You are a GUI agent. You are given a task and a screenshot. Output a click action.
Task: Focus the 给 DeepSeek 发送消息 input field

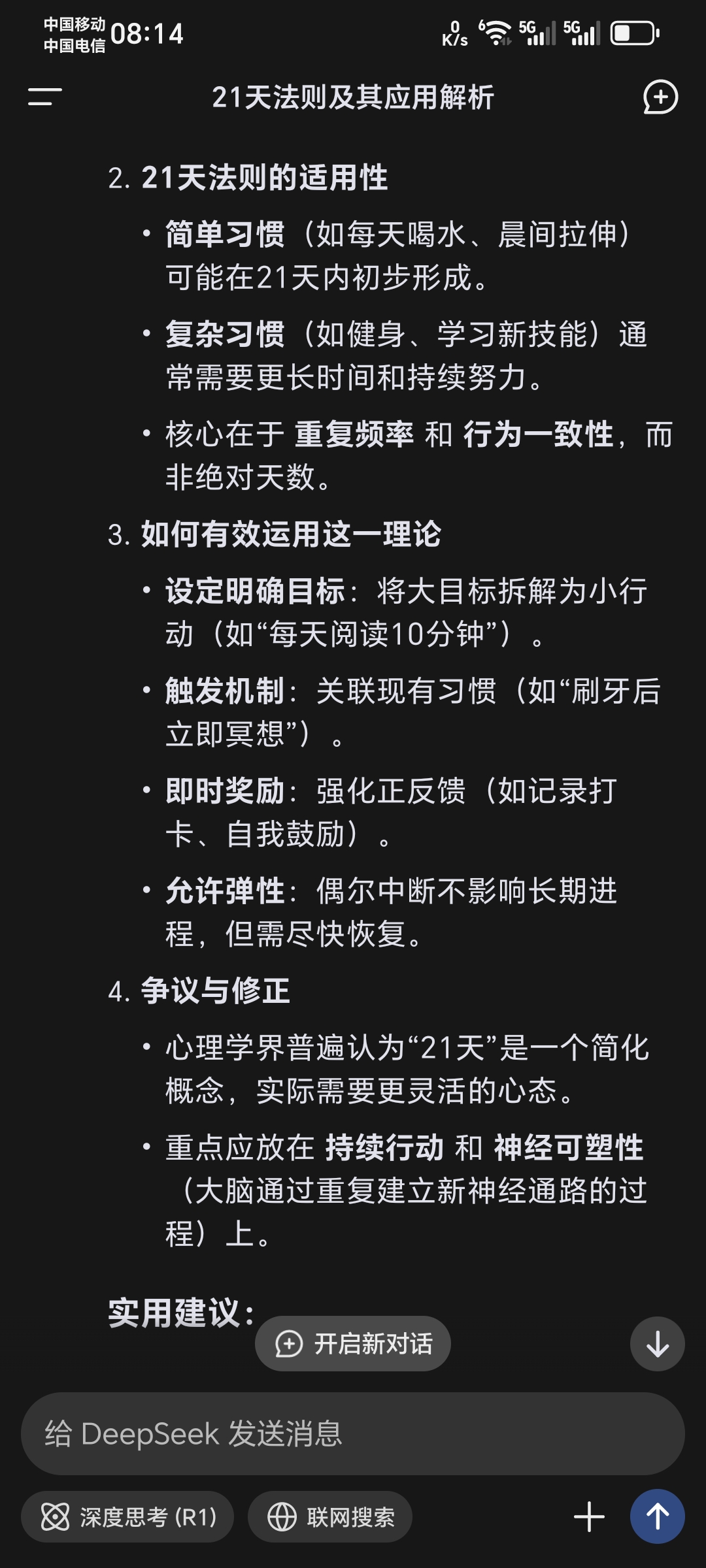click(353, 1434)
